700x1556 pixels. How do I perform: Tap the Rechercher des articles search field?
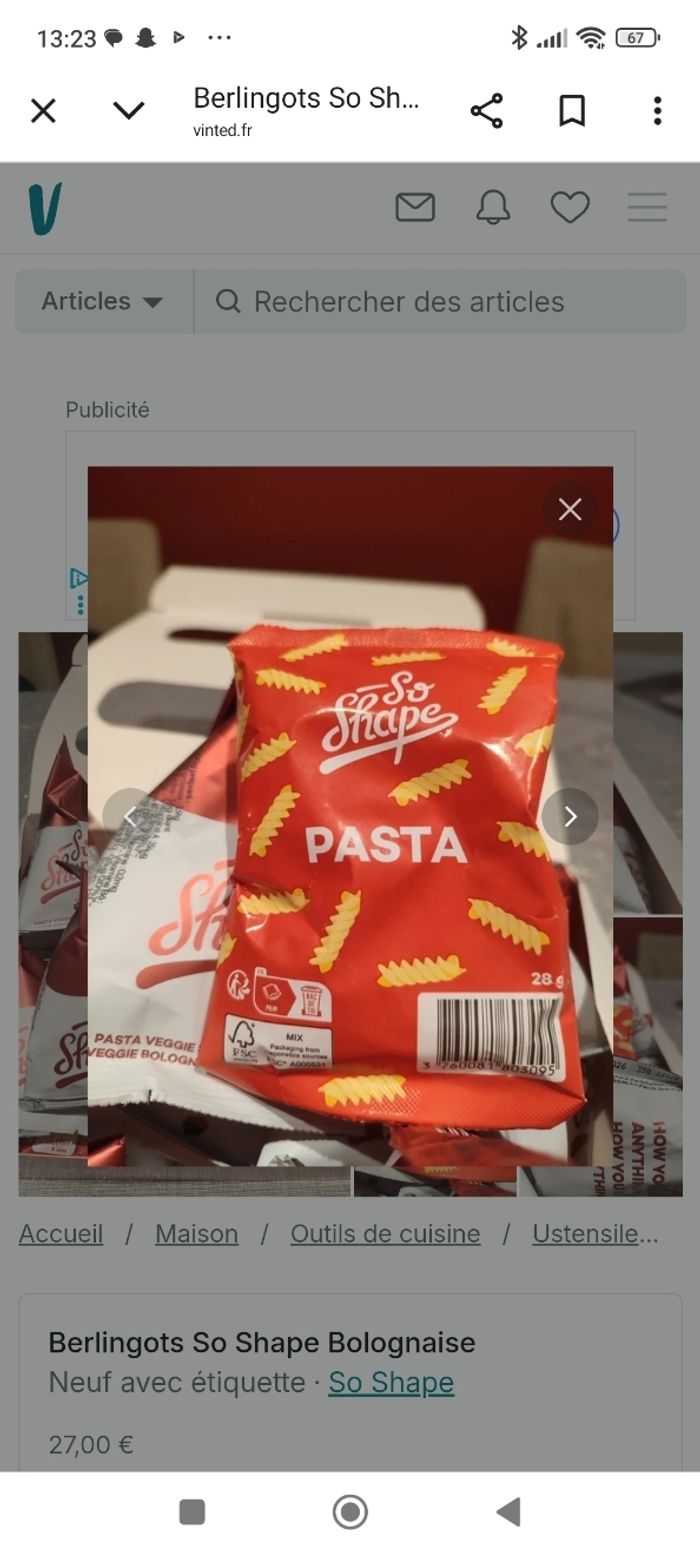pos(440,301)
